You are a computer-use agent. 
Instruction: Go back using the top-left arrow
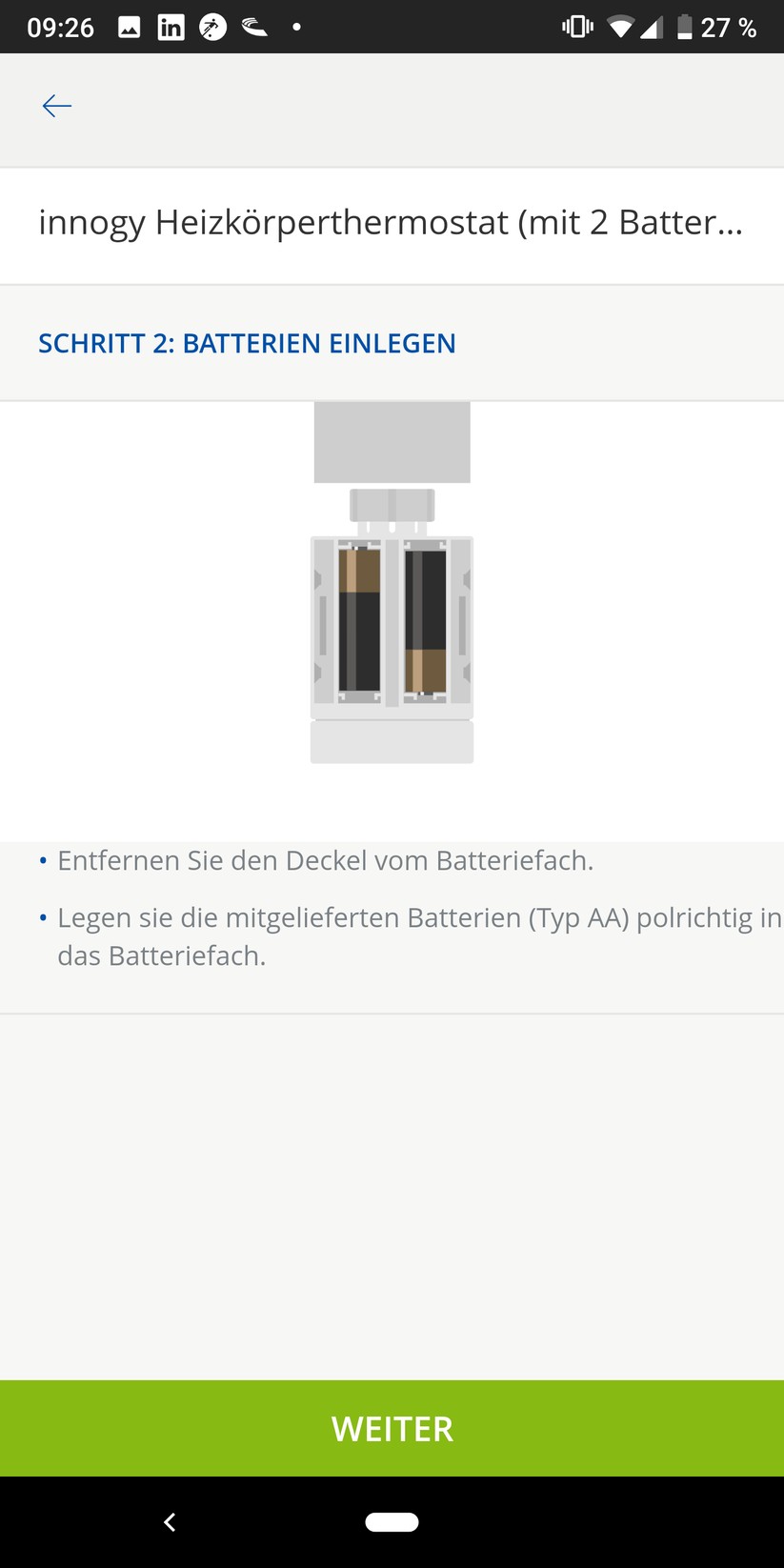click(57, 106)
